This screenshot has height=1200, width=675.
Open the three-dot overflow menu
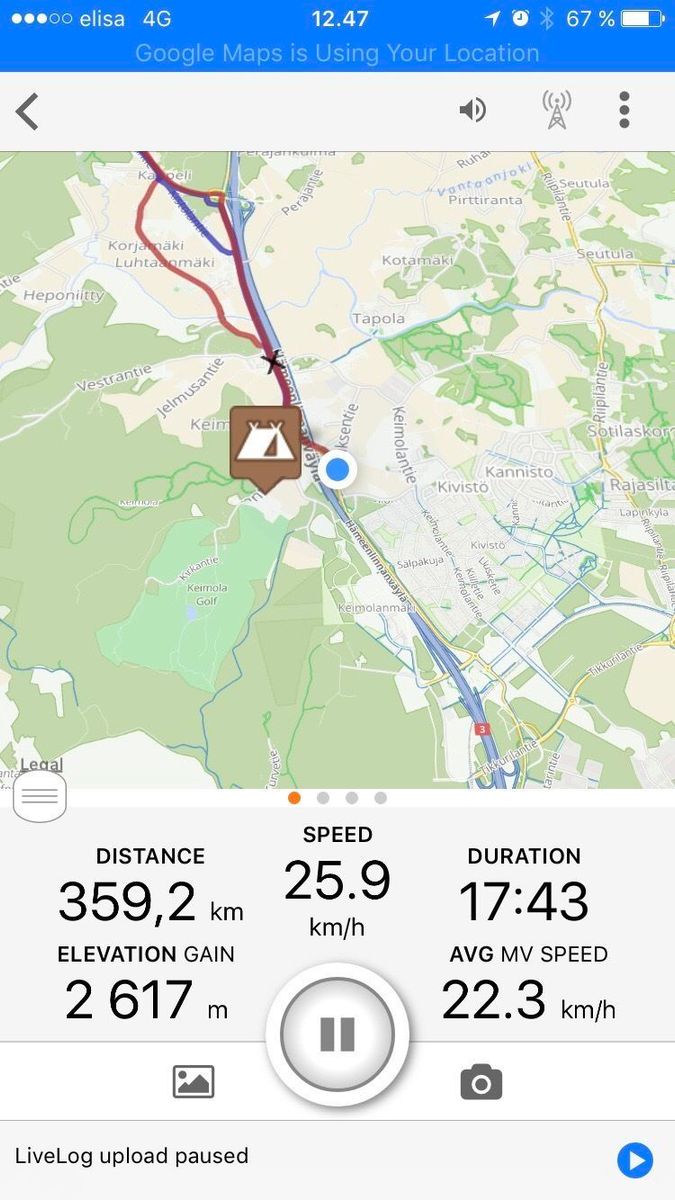[x=624, y=110]
